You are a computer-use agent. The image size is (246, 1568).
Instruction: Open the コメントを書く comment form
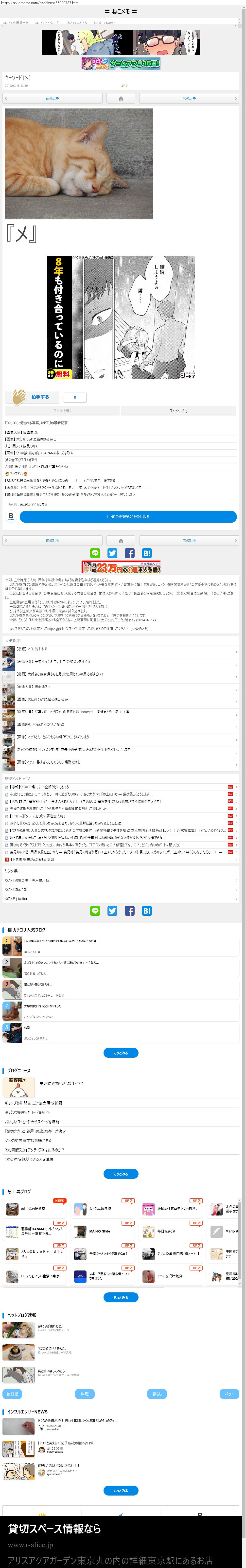tap(62, 411)
